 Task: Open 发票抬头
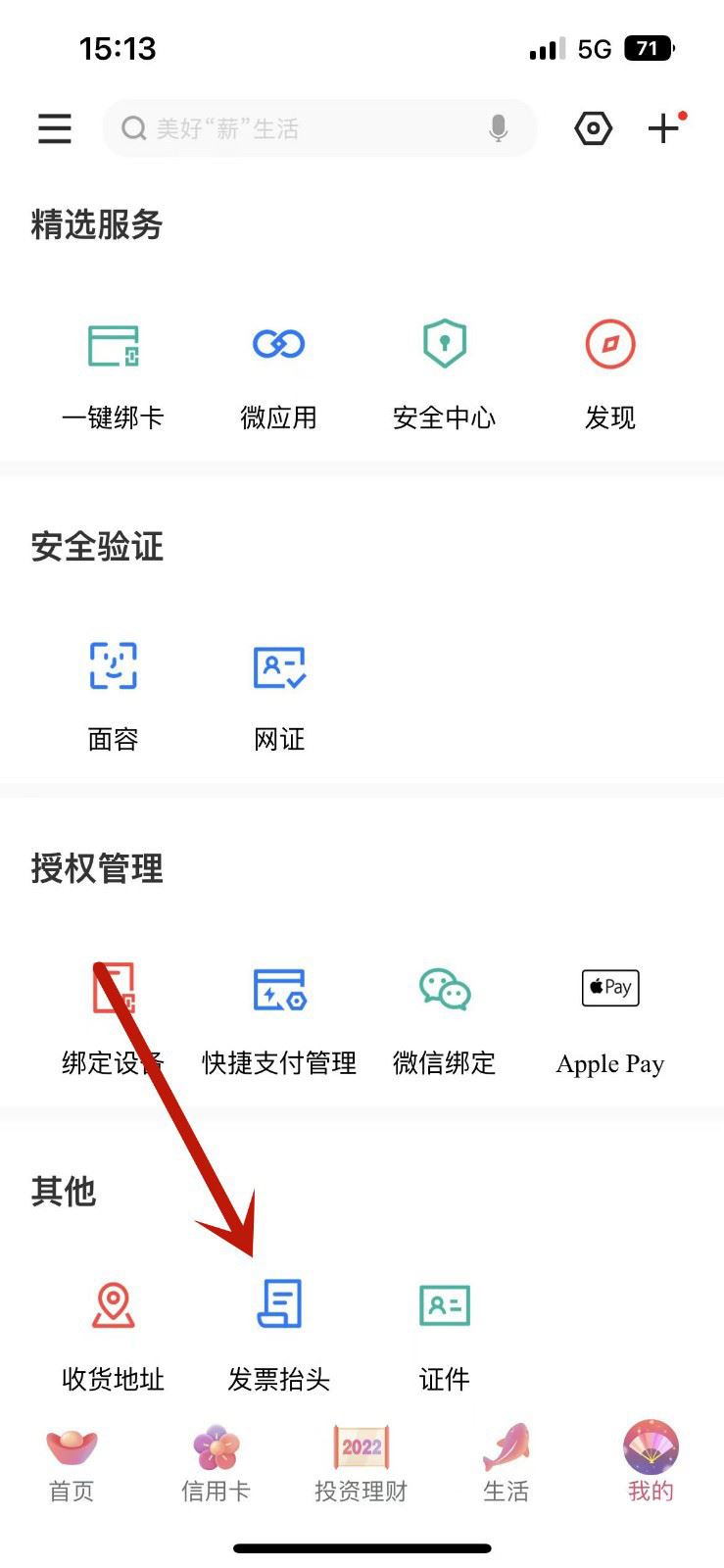click(279, 1333)
